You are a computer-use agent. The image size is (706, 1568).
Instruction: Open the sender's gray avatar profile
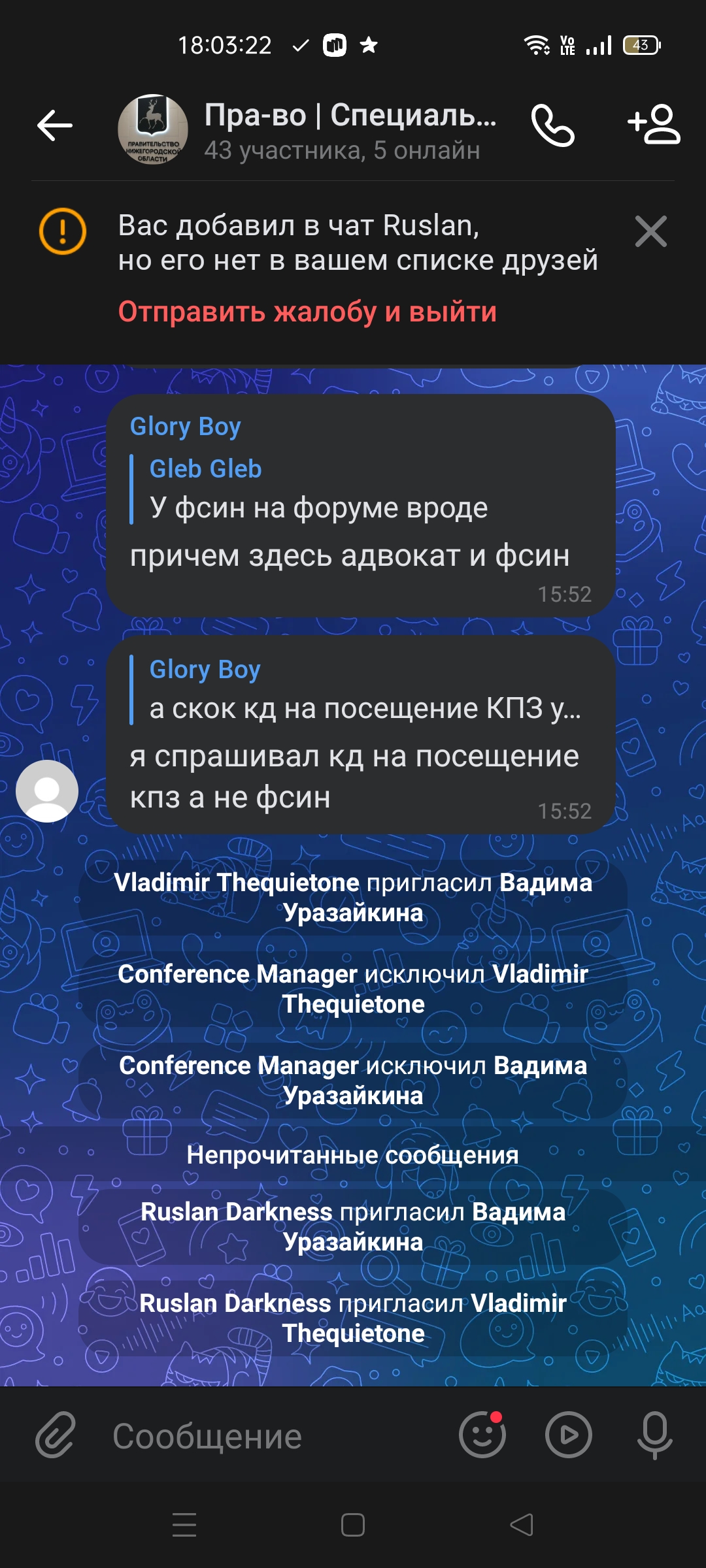pos(47,791)
